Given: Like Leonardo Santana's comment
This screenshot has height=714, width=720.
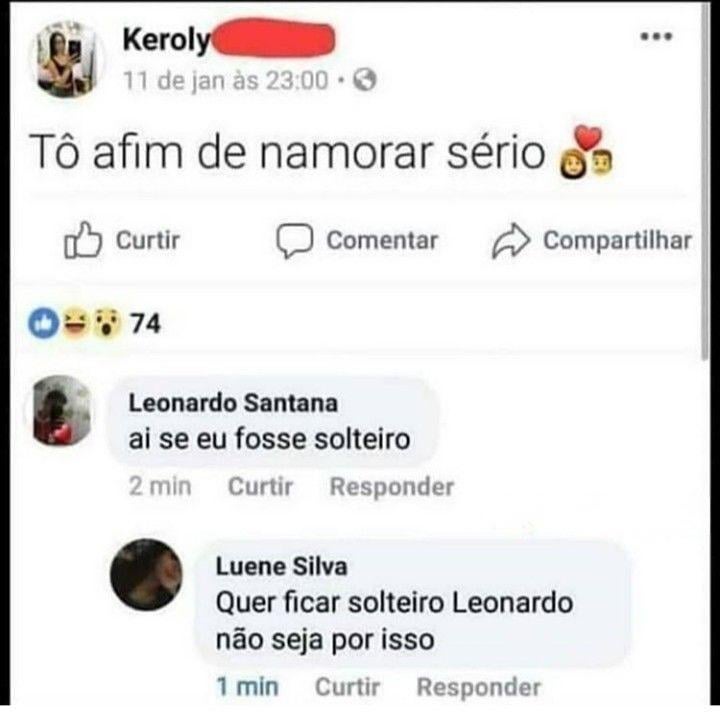Looking at the screenshot, I should (260, 487).
